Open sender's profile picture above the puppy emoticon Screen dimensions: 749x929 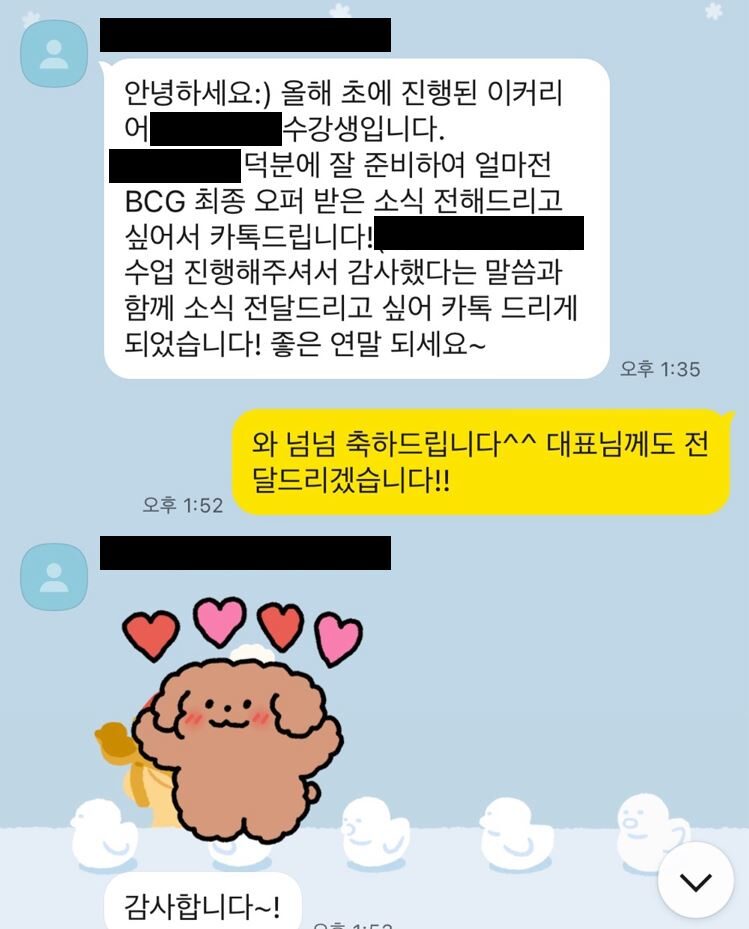click(x=54, y=576)
